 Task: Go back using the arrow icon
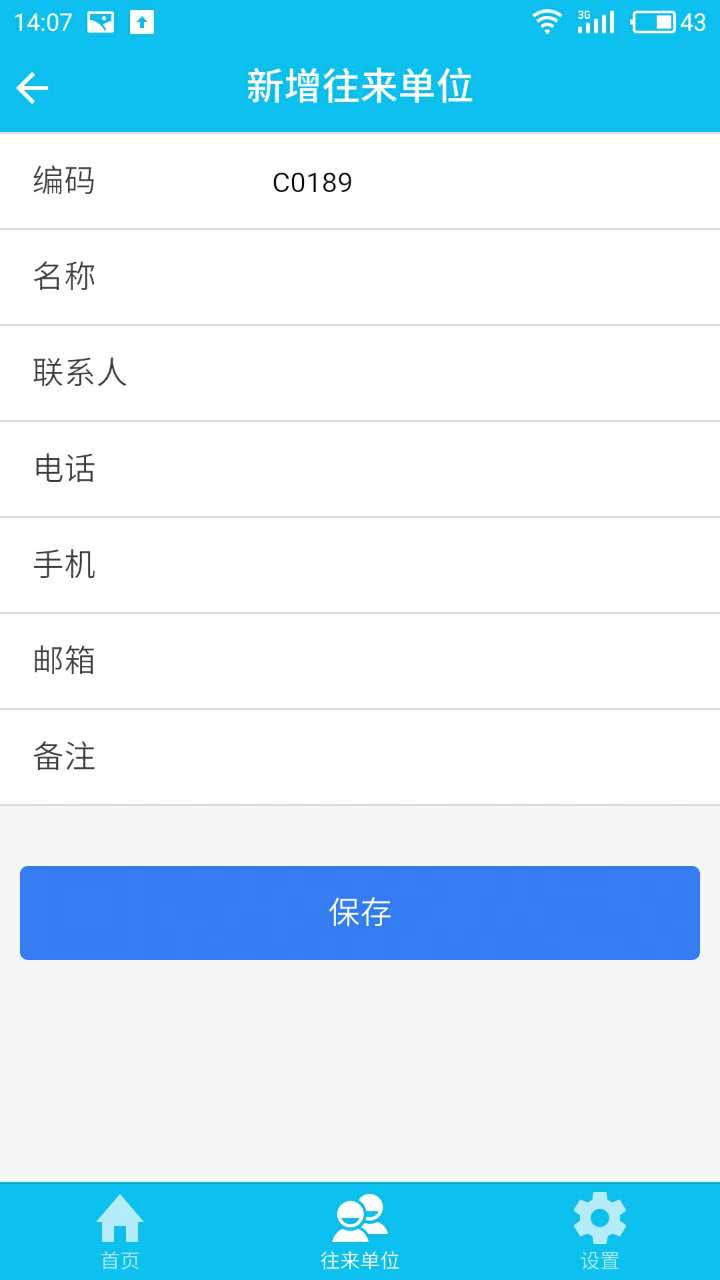coord(32,88)
